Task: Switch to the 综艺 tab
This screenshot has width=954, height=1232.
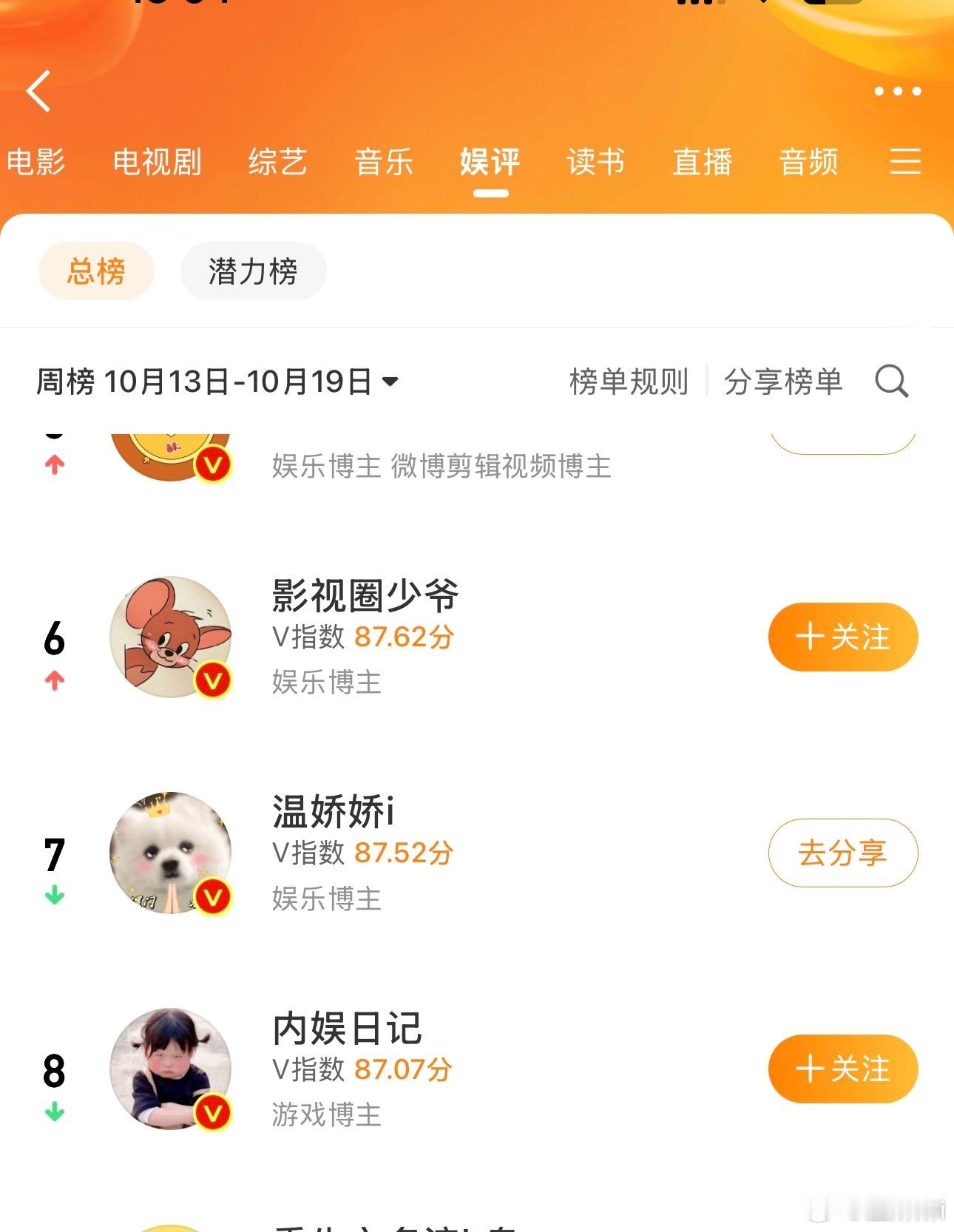Action: click(x=277, y=162)
